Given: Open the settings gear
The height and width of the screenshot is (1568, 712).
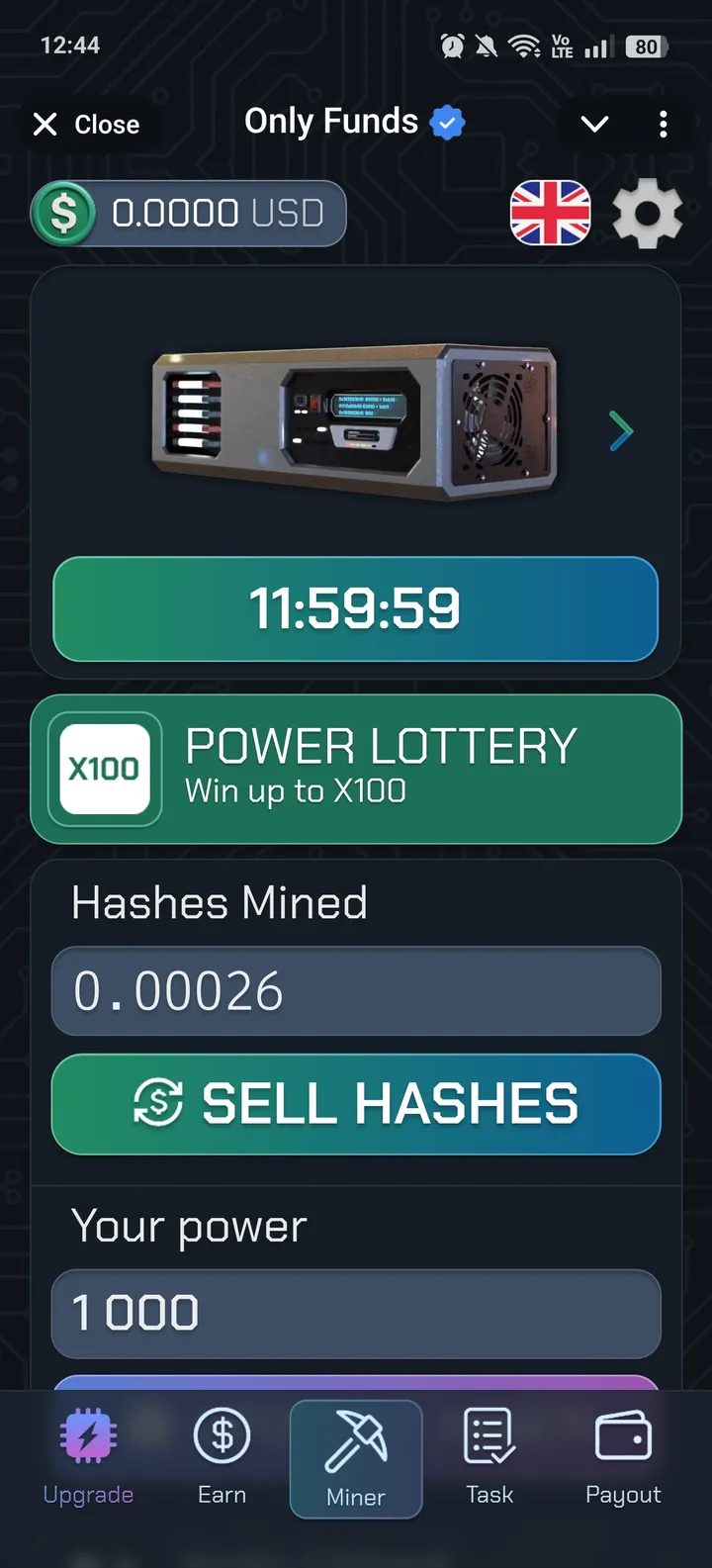Looking at the screenshot, I should point(647,214).
